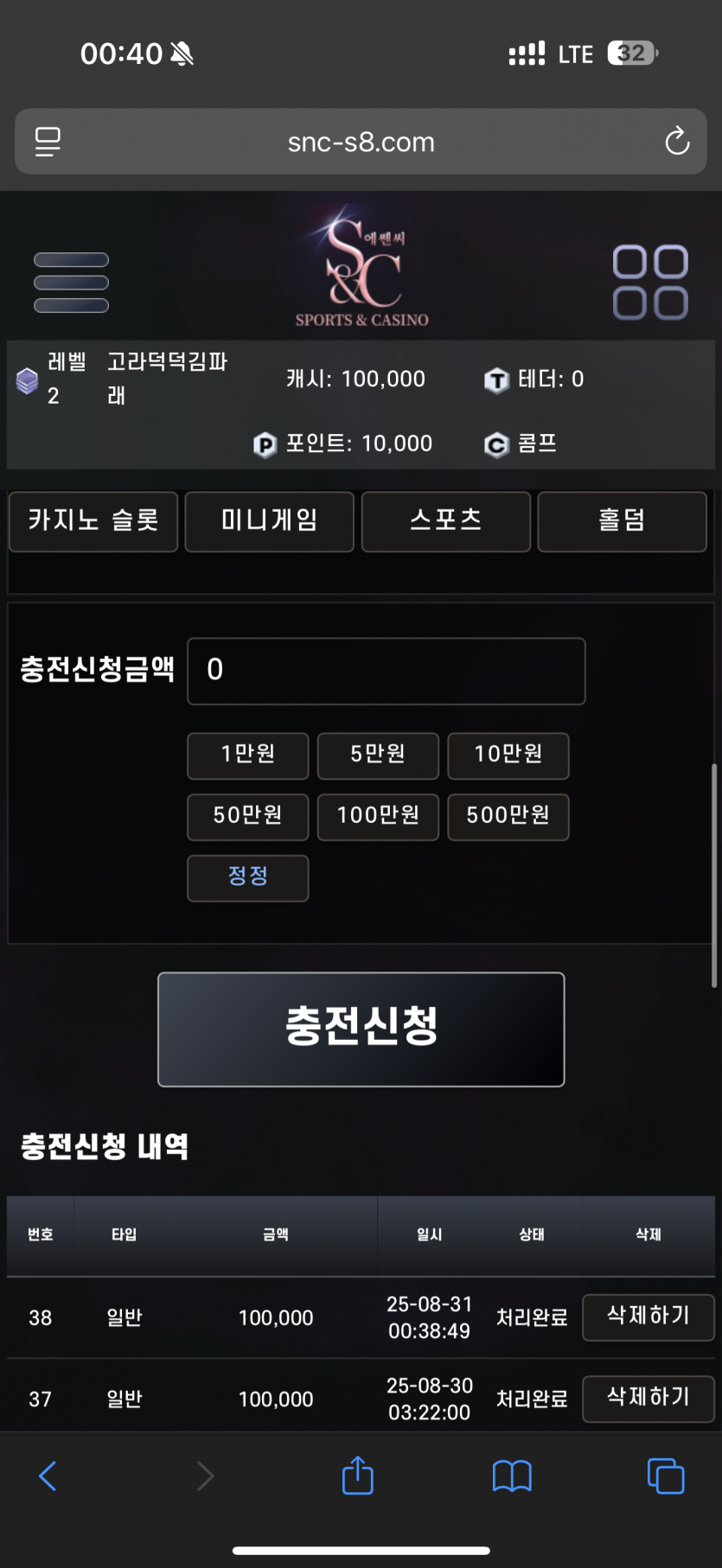
Task: Reload the page in the address bar
Action: click(677, 141)
